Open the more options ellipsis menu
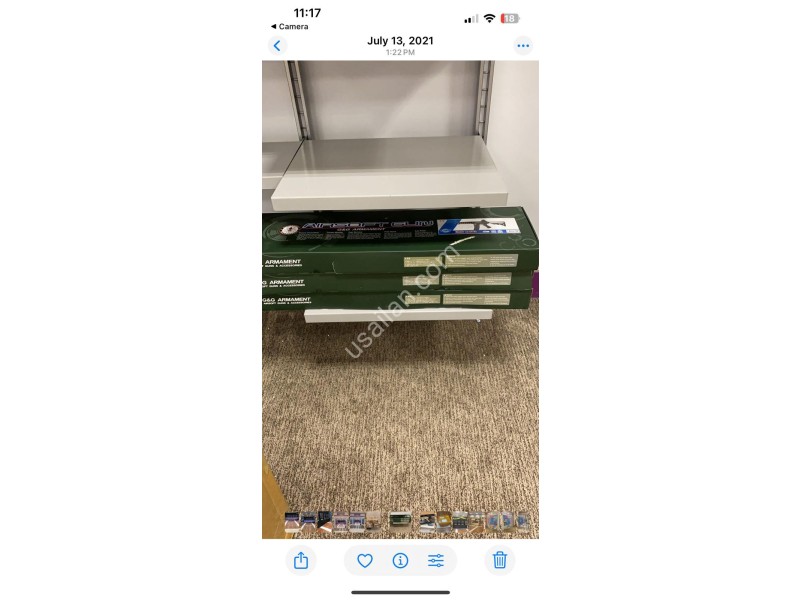Image resolution: width=800 pixels, height=600 pixels. 523,46
